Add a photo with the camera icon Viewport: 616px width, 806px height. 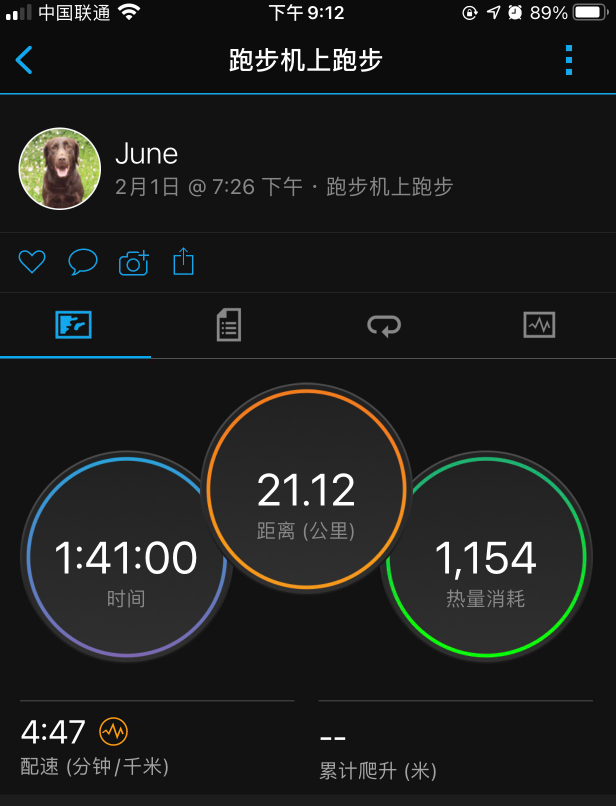pyautogui.click(x=134, y=263)
